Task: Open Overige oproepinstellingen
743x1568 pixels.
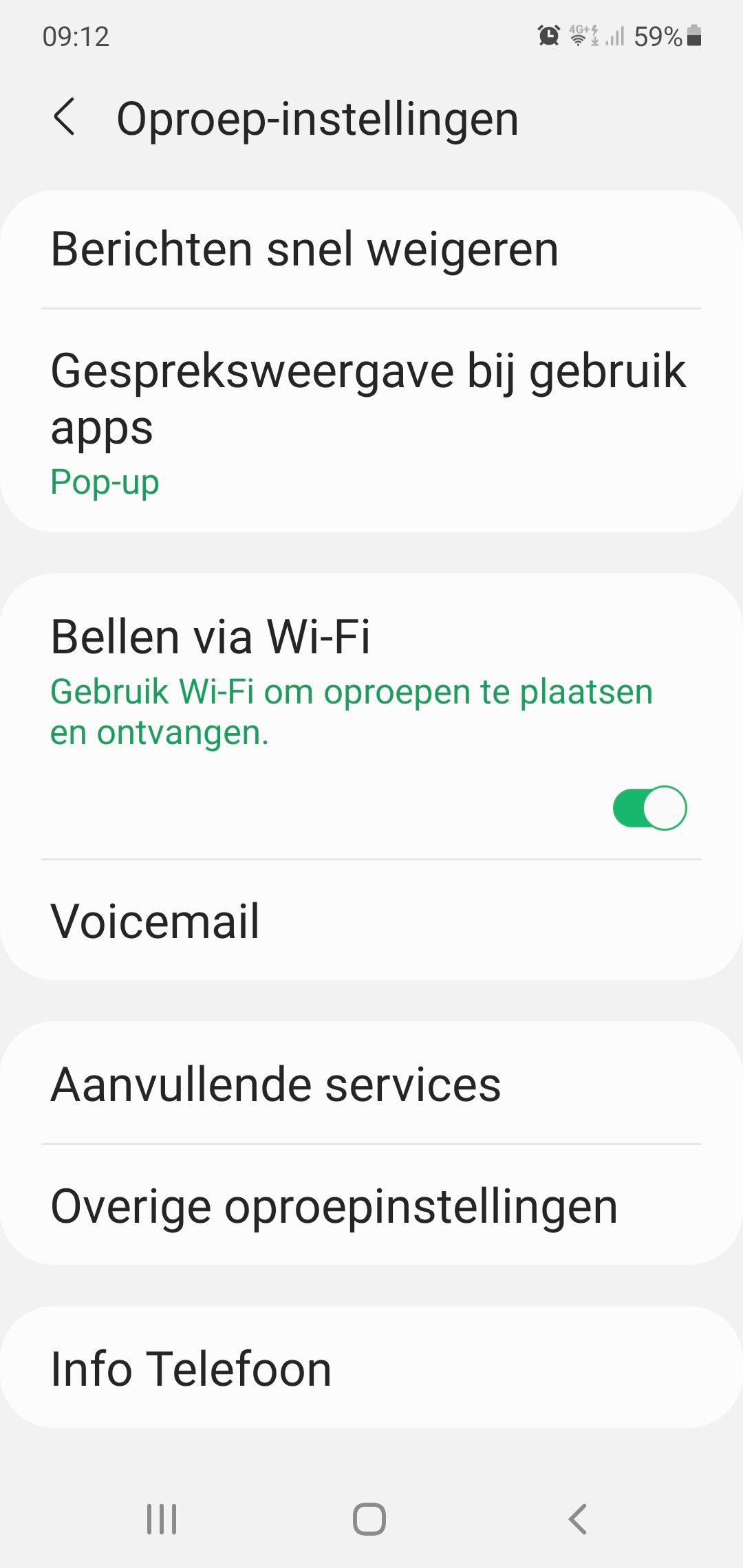Action: 371,1204
